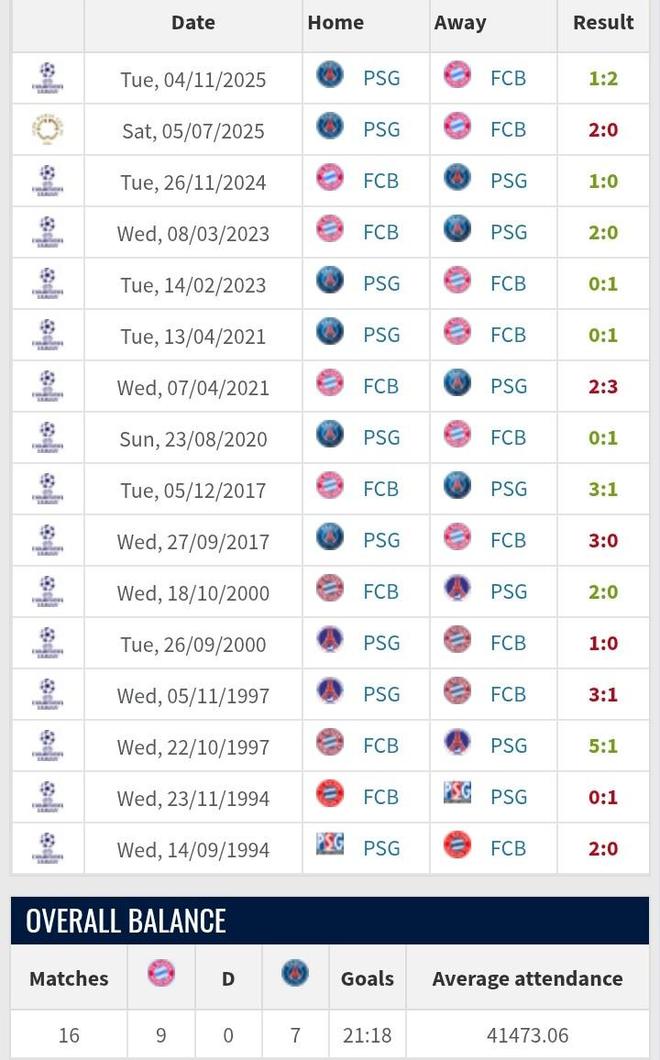
Task: Open home team FCB in the 08/03/2023 row
Action: tap(380, 232)
